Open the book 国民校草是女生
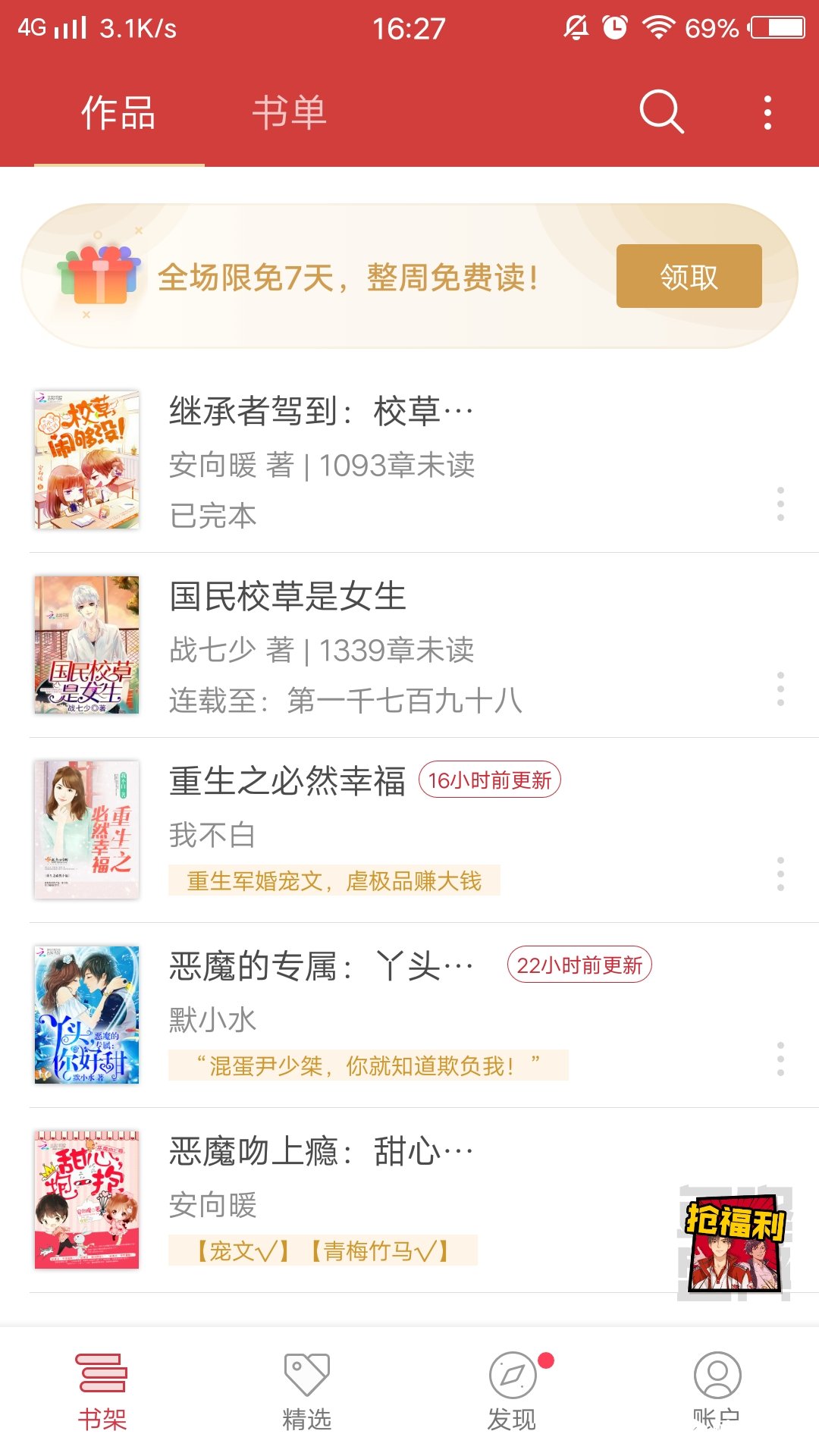Viewport: 819px width, 1456px height. (288, 597)
